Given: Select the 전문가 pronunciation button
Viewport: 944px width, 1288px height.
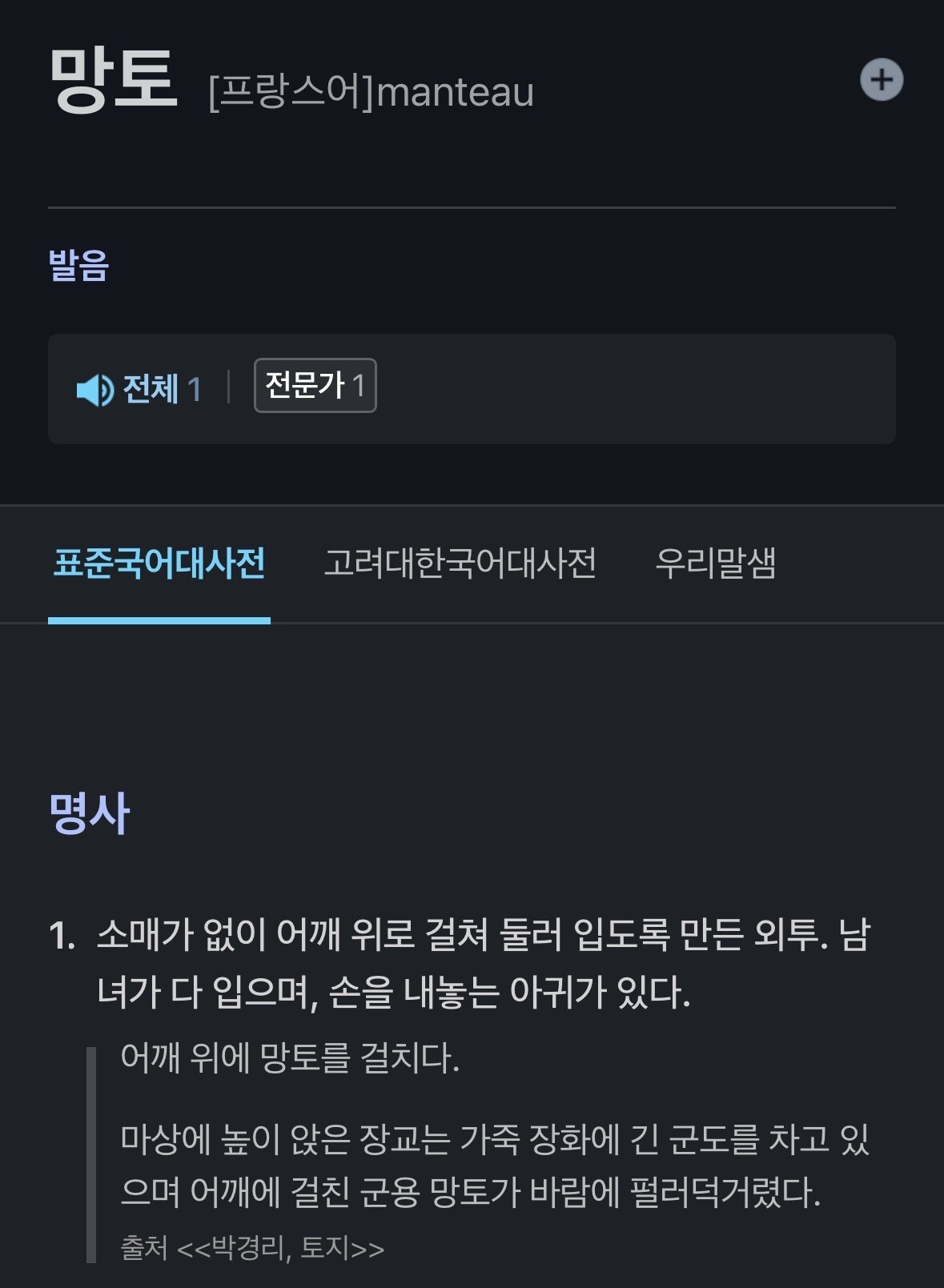Looking at the screenshot, I should tap(315, 386).
